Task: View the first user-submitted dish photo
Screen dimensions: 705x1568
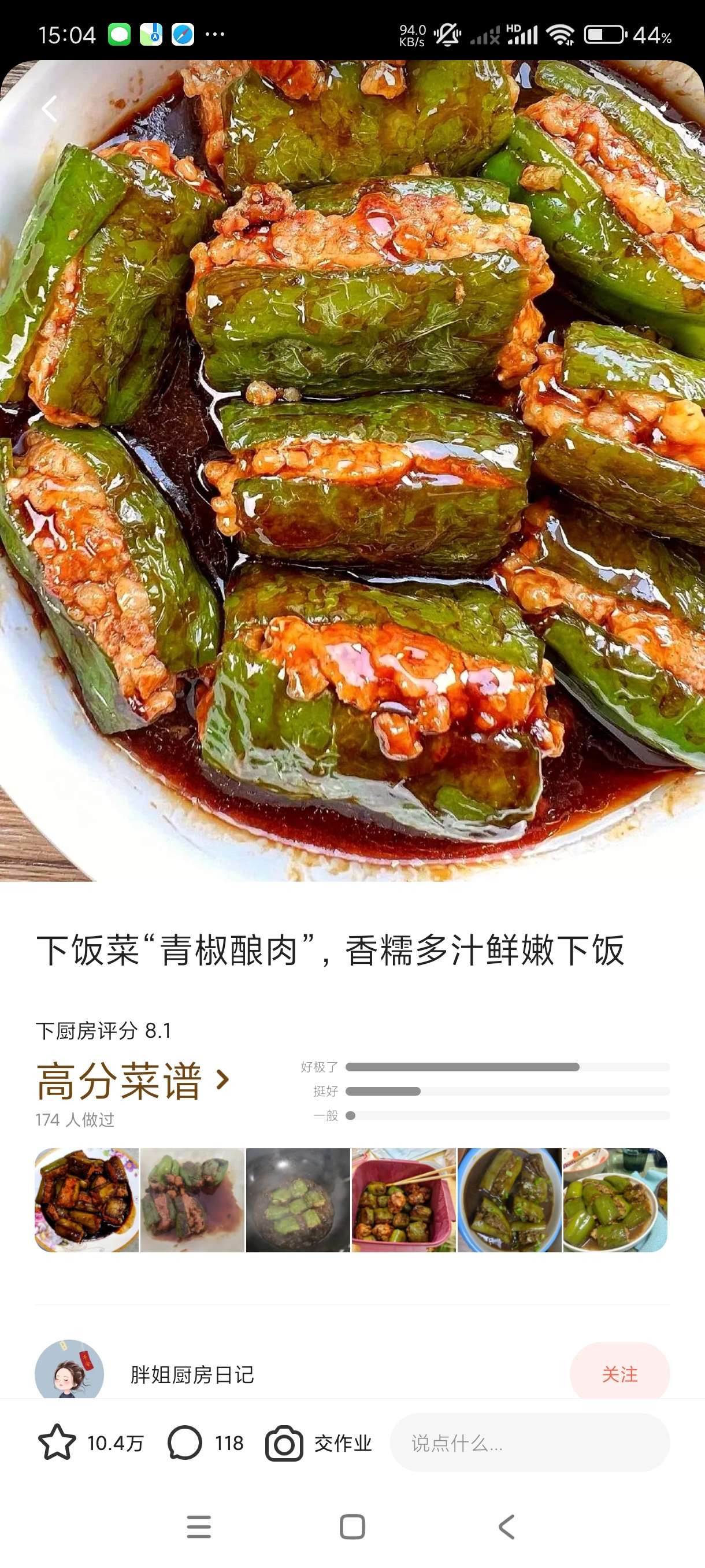Action: (x=86, y=1200)
